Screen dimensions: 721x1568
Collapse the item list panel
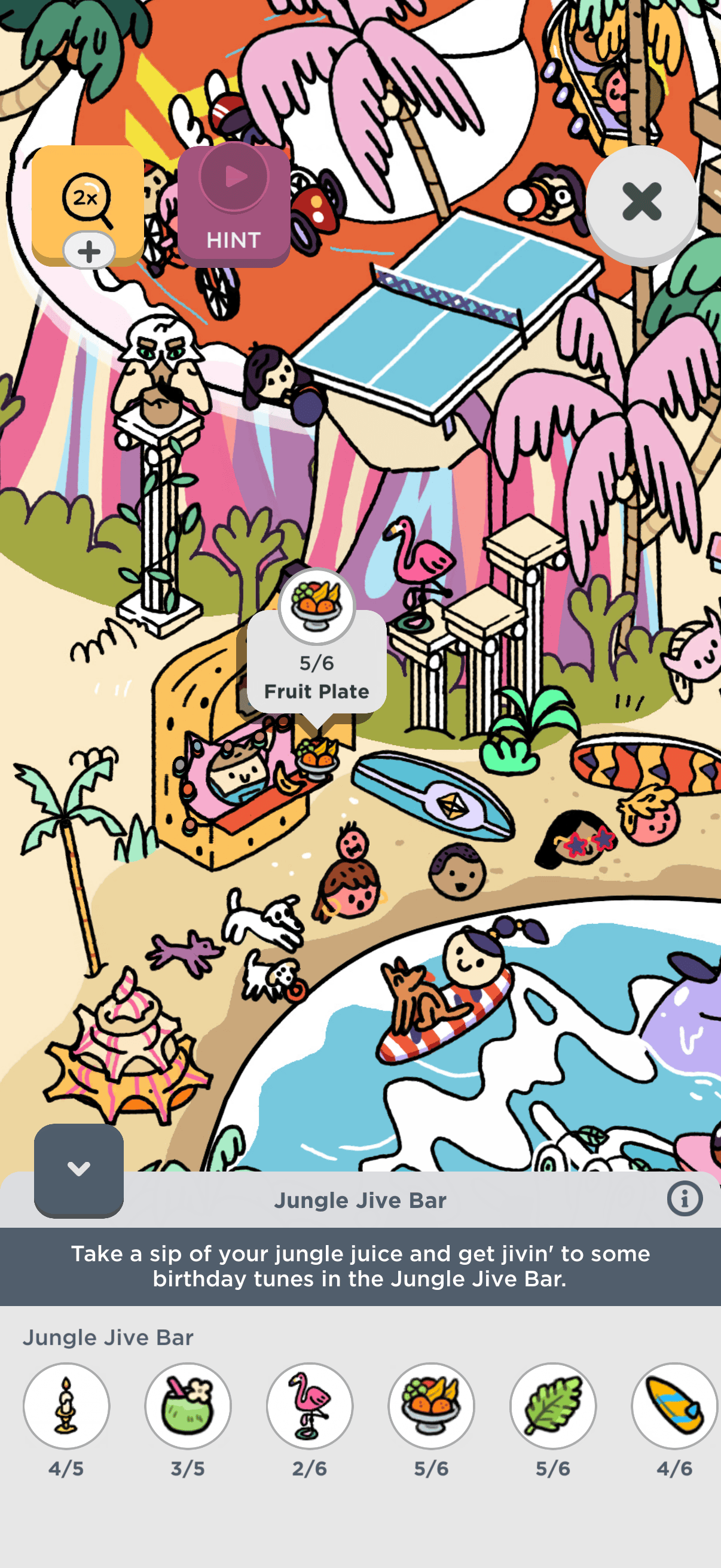[x=78, y=1169]
